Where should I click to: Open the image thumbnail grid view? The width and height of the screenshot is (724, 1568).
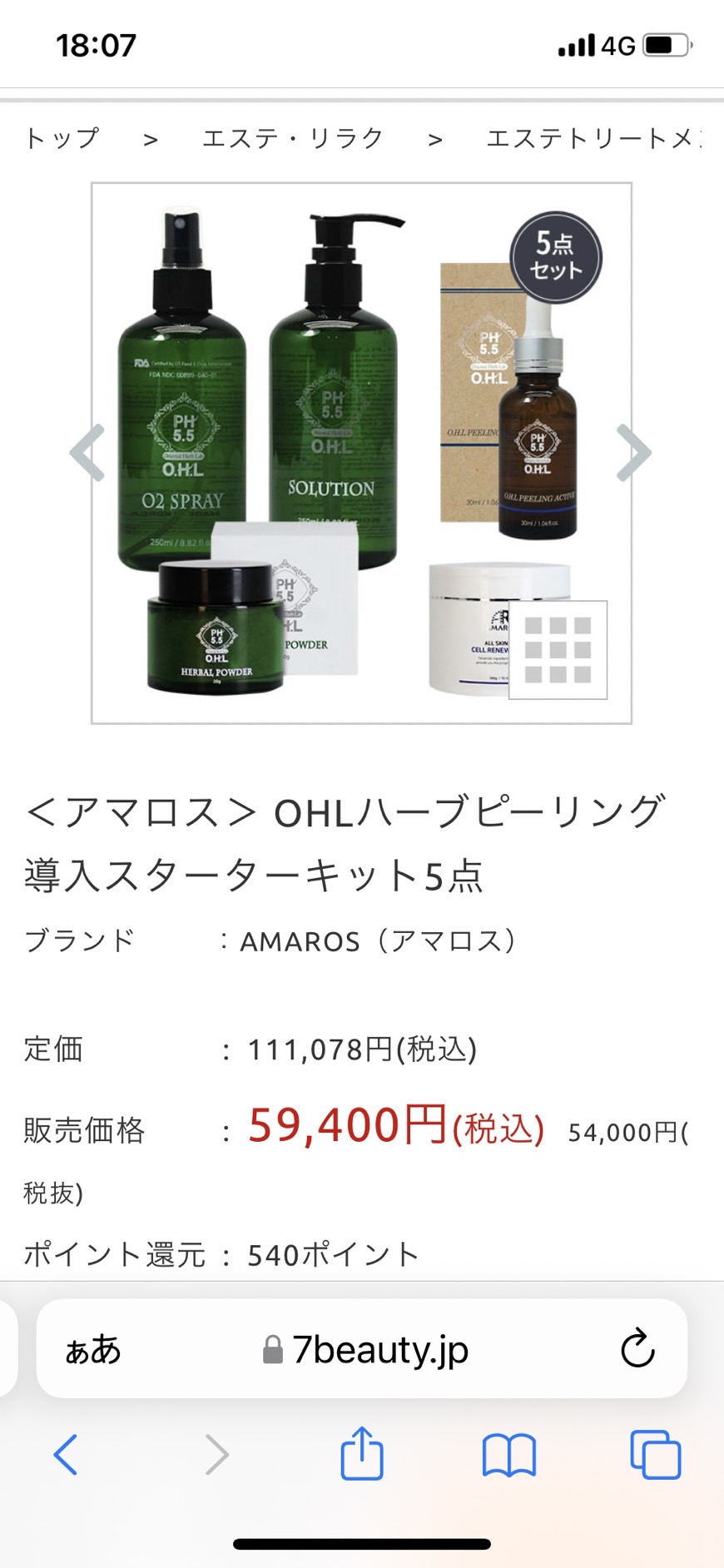(558, 650)
